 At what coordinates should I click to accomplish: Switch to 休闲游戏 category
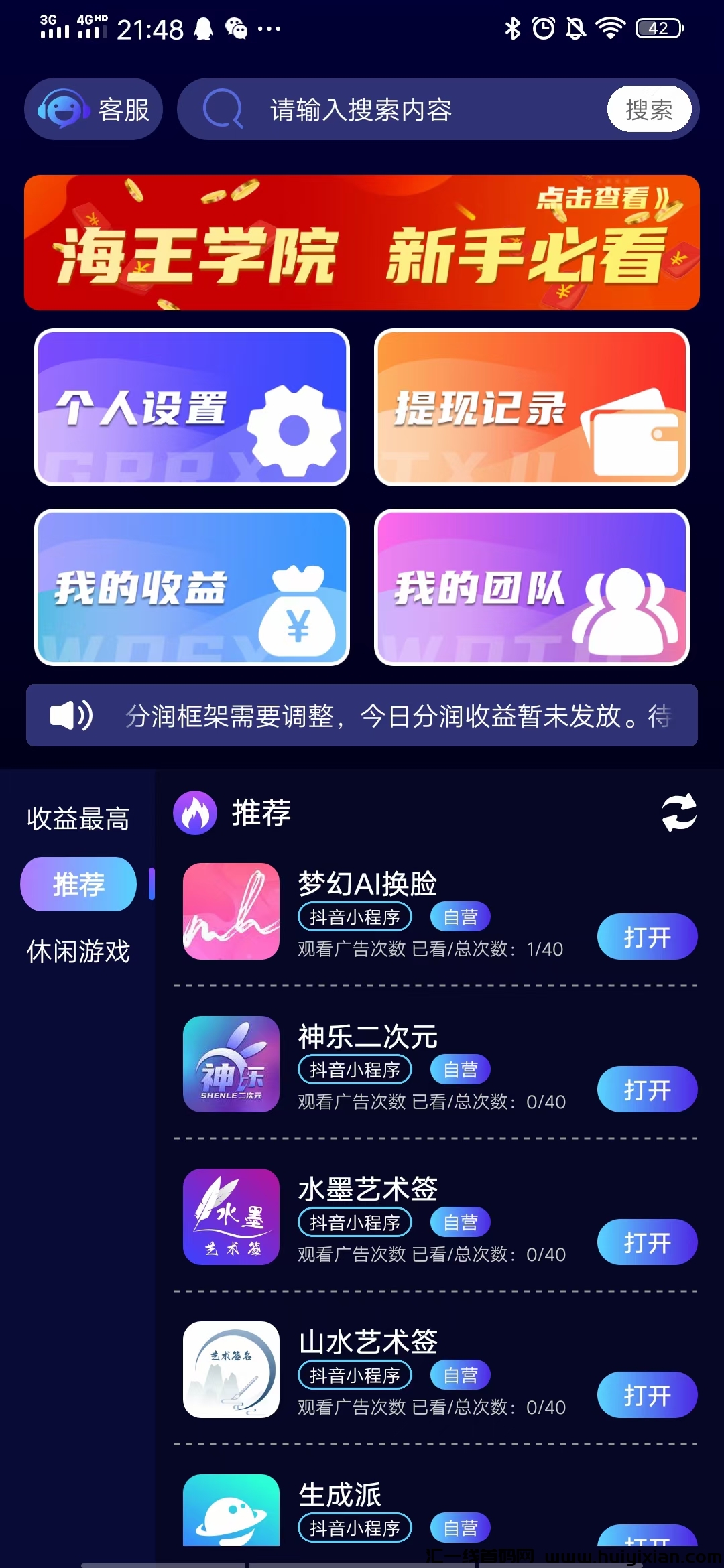pos(78,952)
